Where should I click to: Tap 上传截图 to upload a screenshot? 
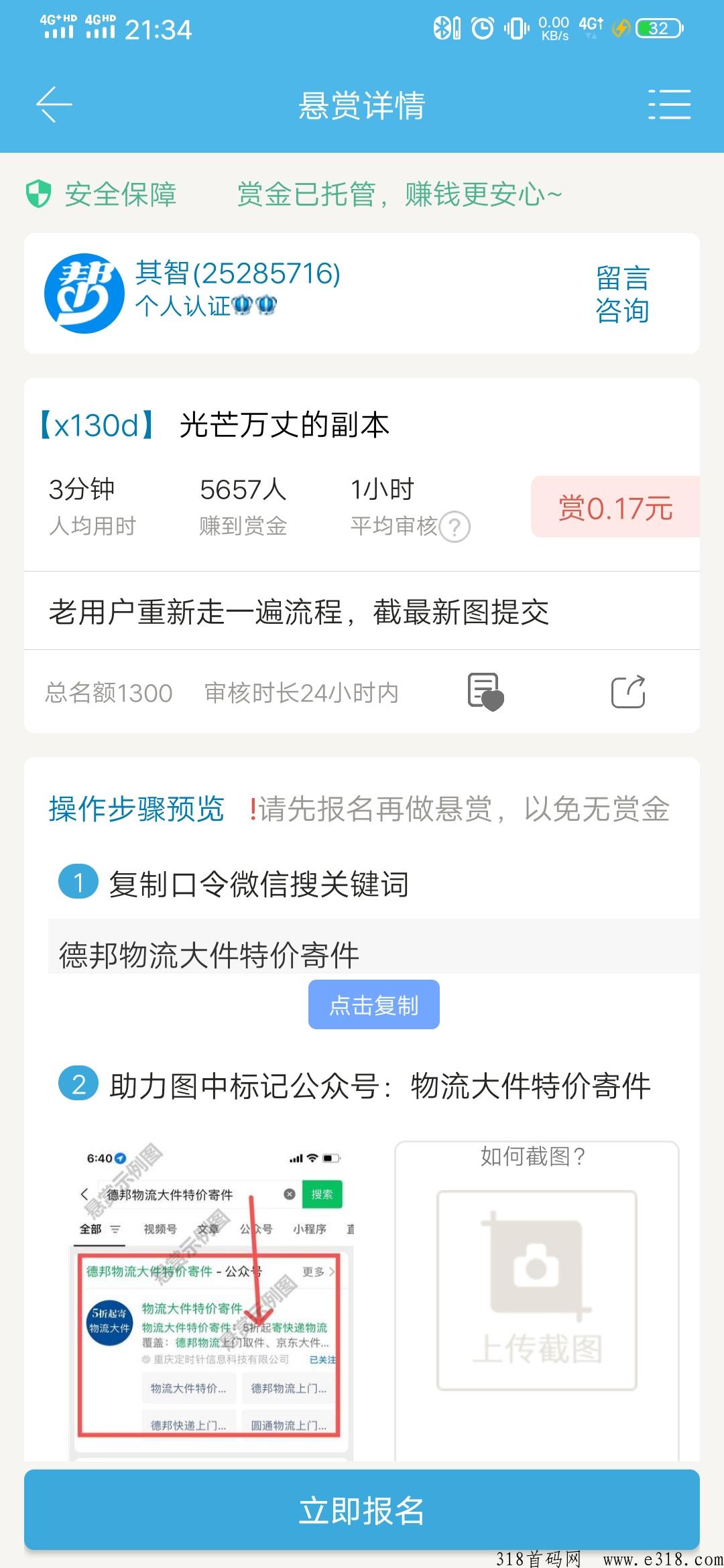click(x=537, y=1290)
